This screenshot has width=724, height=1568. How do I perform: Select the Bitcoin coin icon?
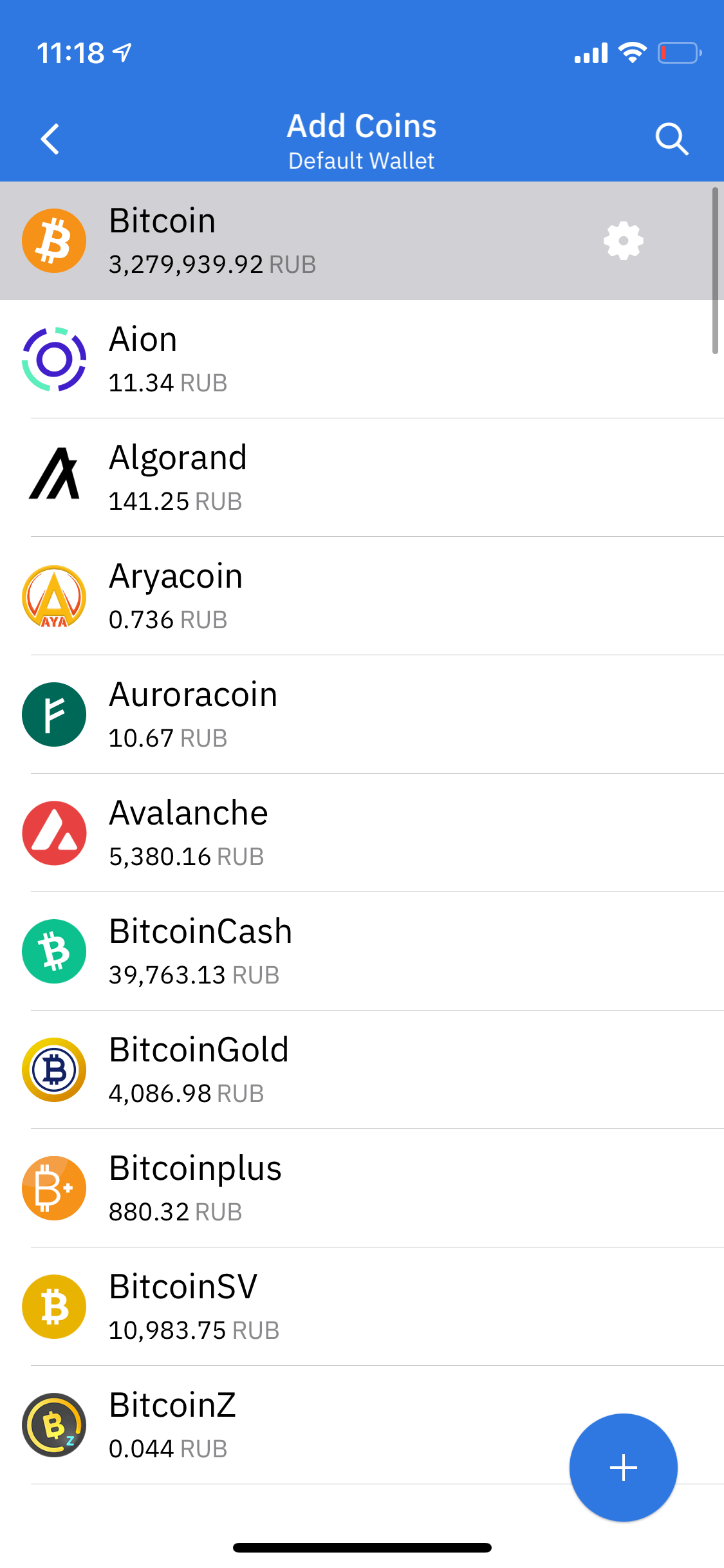tap(54, 240)
